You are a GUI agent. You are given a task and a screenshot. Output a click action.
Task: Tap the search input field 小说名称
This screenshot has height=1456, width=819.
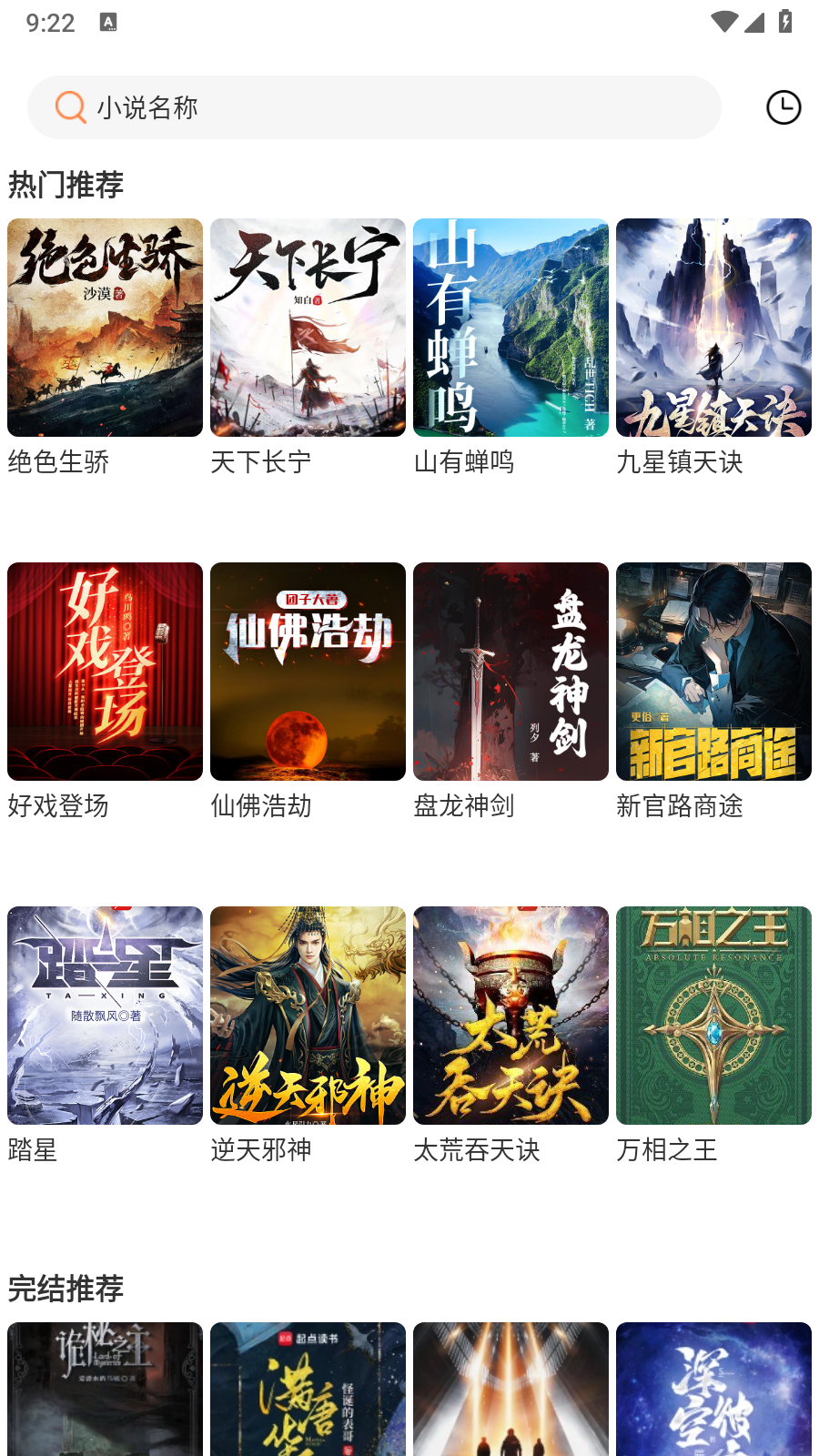coord(364,107)
